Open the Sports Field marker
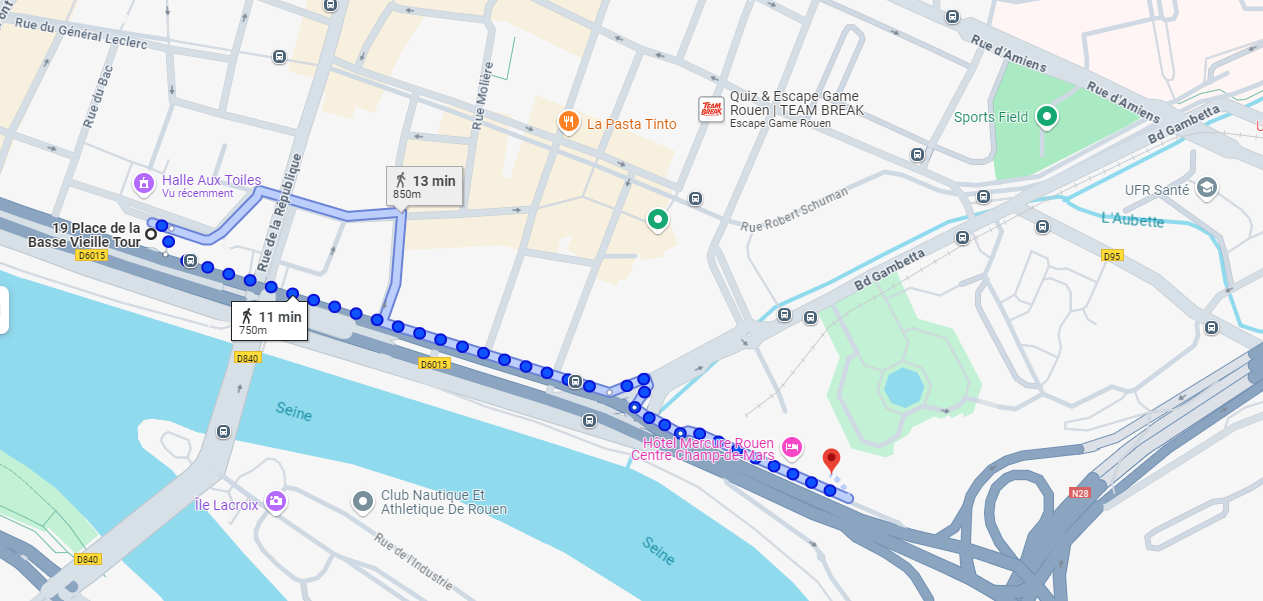Image resolution: width=1263 pixels, height=601 pixels. 1046,117
